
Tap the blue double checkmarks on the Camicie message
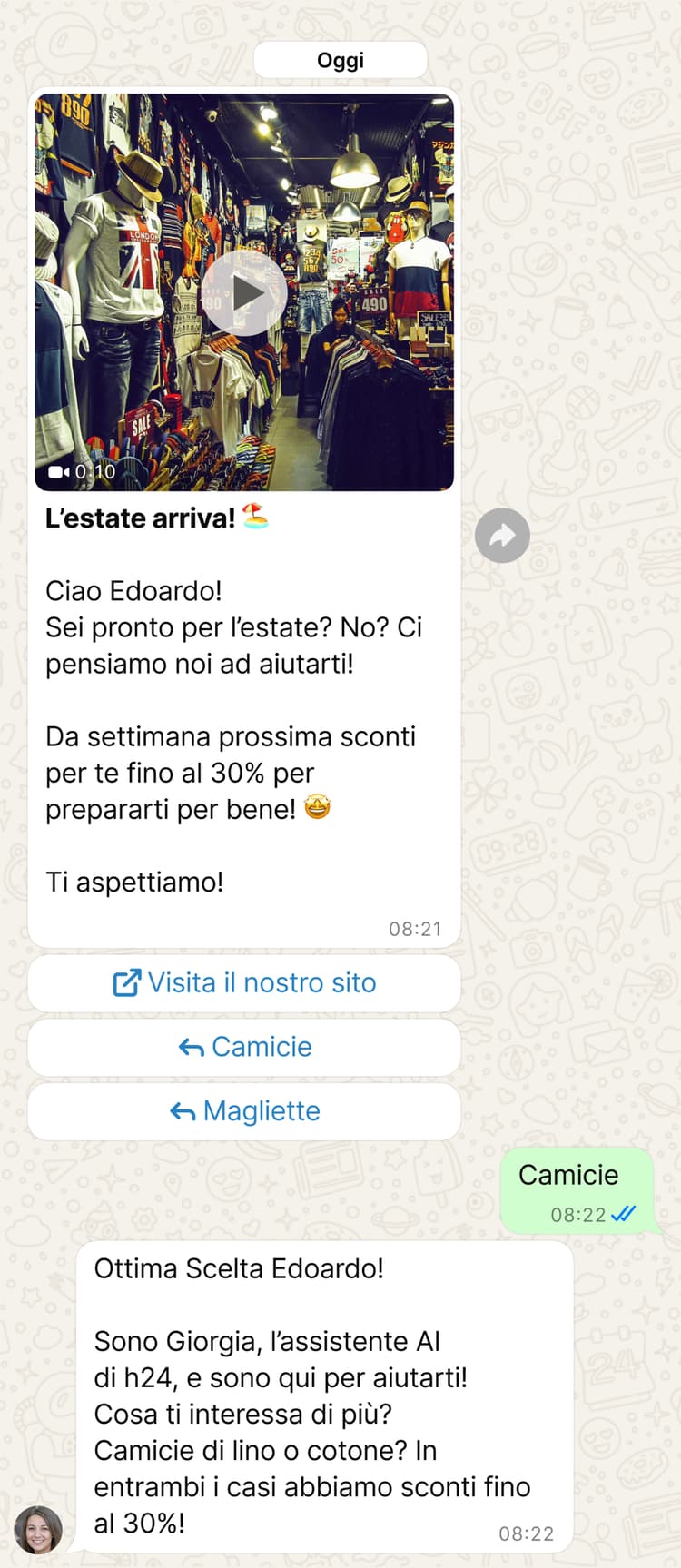[626, 1214]
